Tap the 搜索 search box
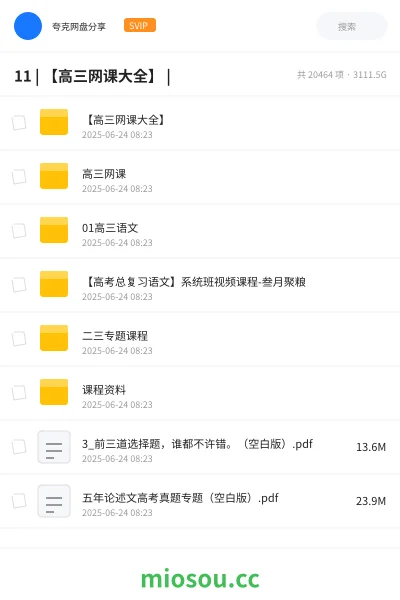Viewport: 400px width, 600px height. [351, 26]
